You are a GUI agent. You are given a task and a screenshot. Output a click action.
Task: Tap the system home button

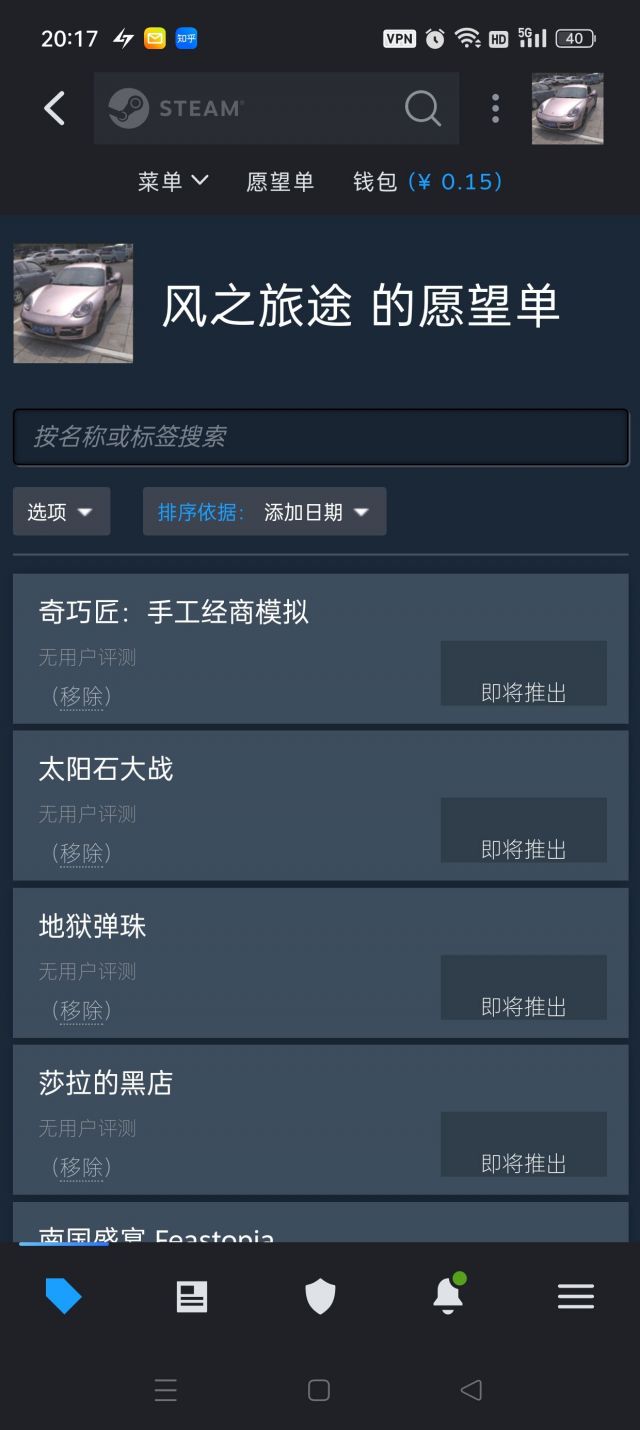[x=319, y=1390]
